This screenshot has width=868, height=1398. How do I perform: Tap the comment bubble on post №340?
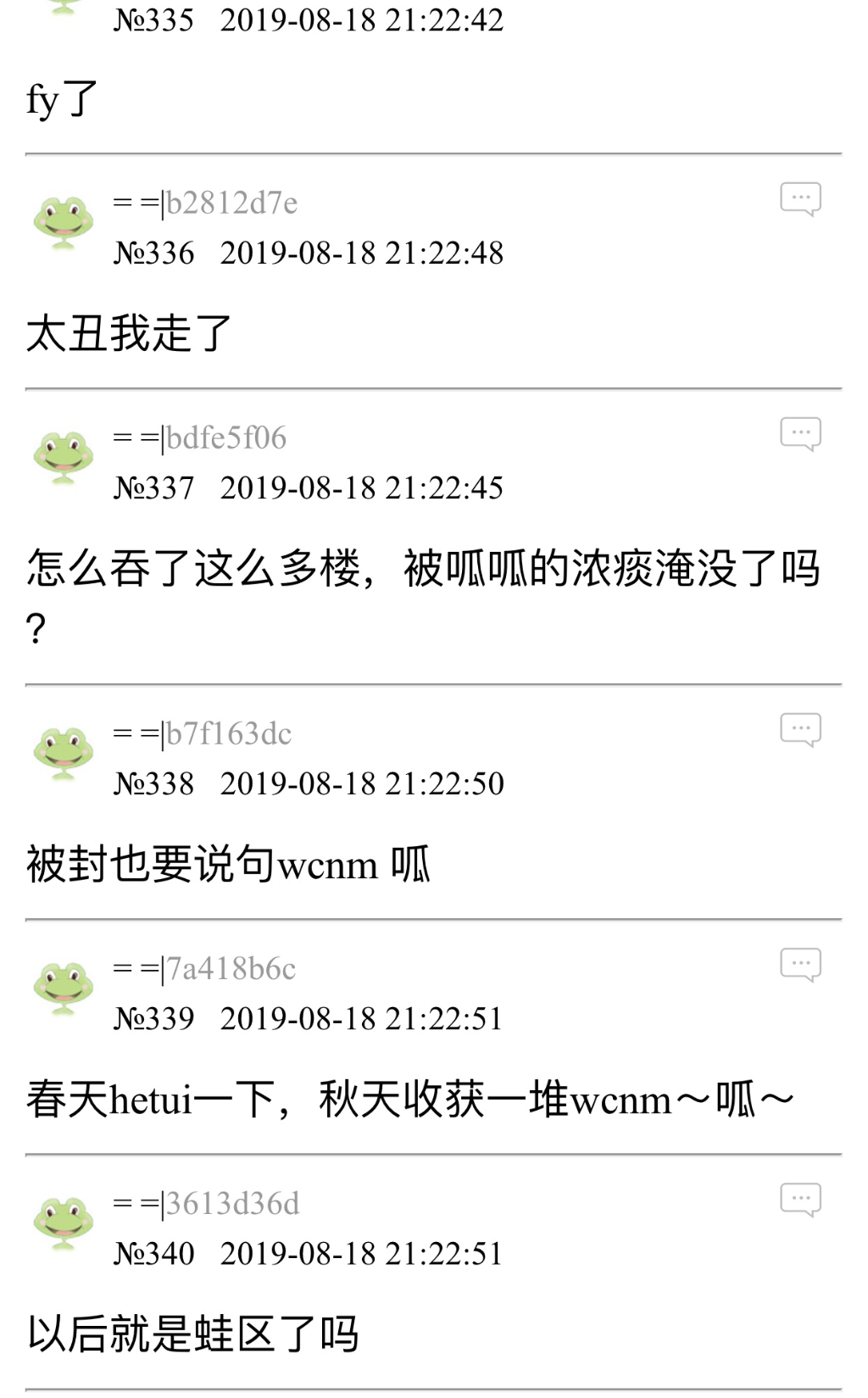click(x=800, y=1200)
